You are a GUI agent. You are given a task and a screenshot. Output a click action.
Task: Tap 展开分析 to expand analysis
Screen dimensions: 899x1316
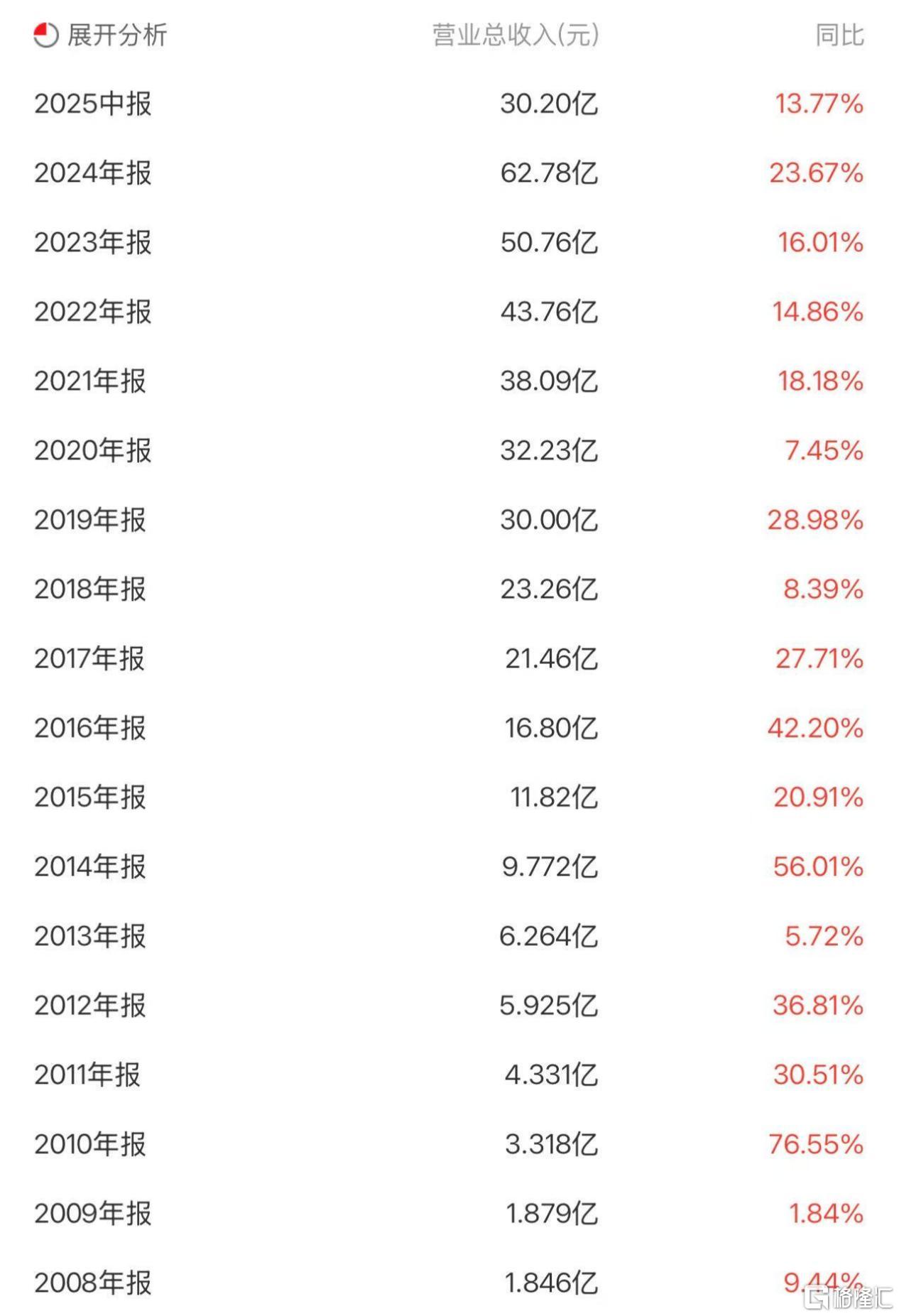pos(101,35)
